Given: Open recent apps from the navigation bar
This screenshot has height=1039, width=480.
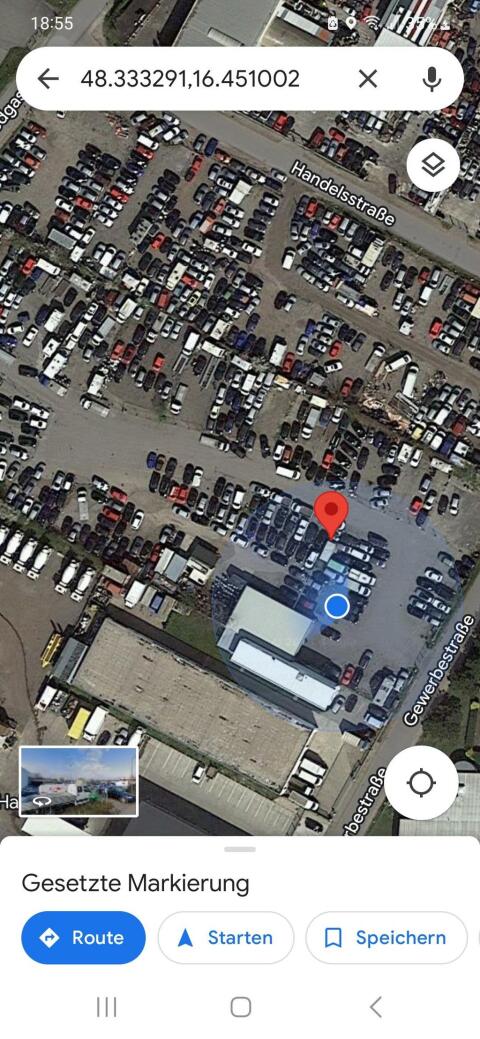Looking at the screenshot, I should [106, 1007].
